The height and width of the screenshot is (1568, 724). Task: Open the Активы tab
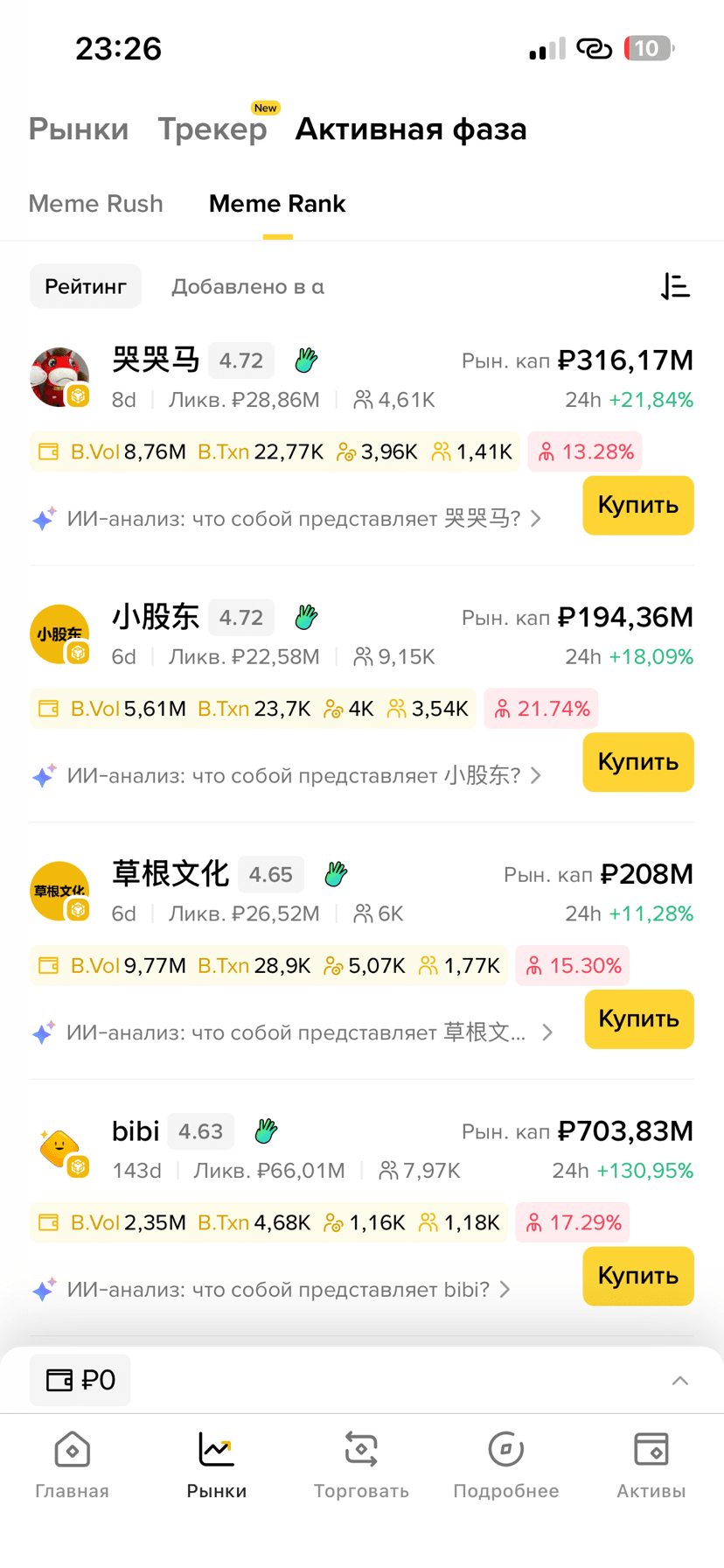point(651,1466)
